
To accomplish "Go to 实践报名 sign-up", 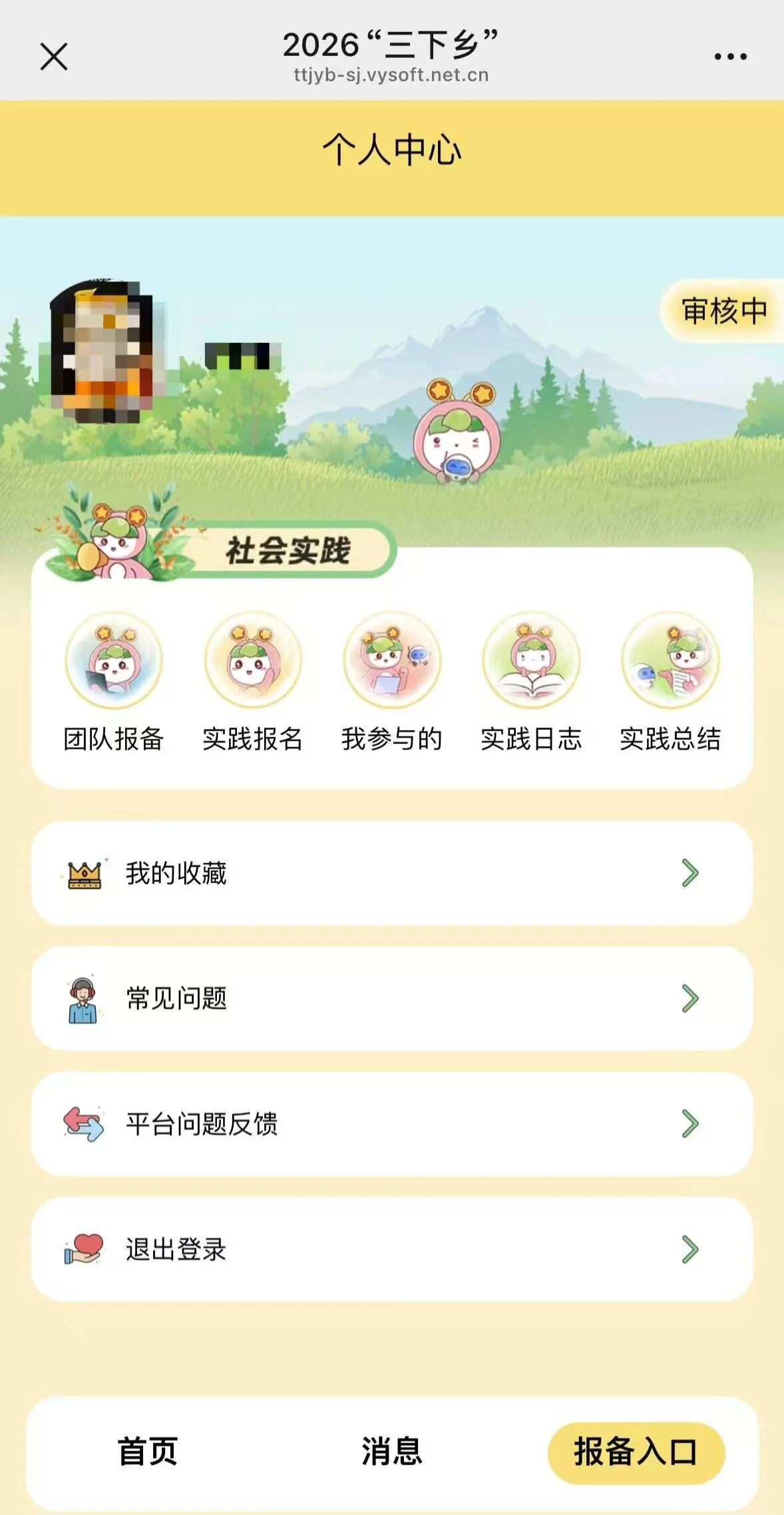I will pos(253,683).
